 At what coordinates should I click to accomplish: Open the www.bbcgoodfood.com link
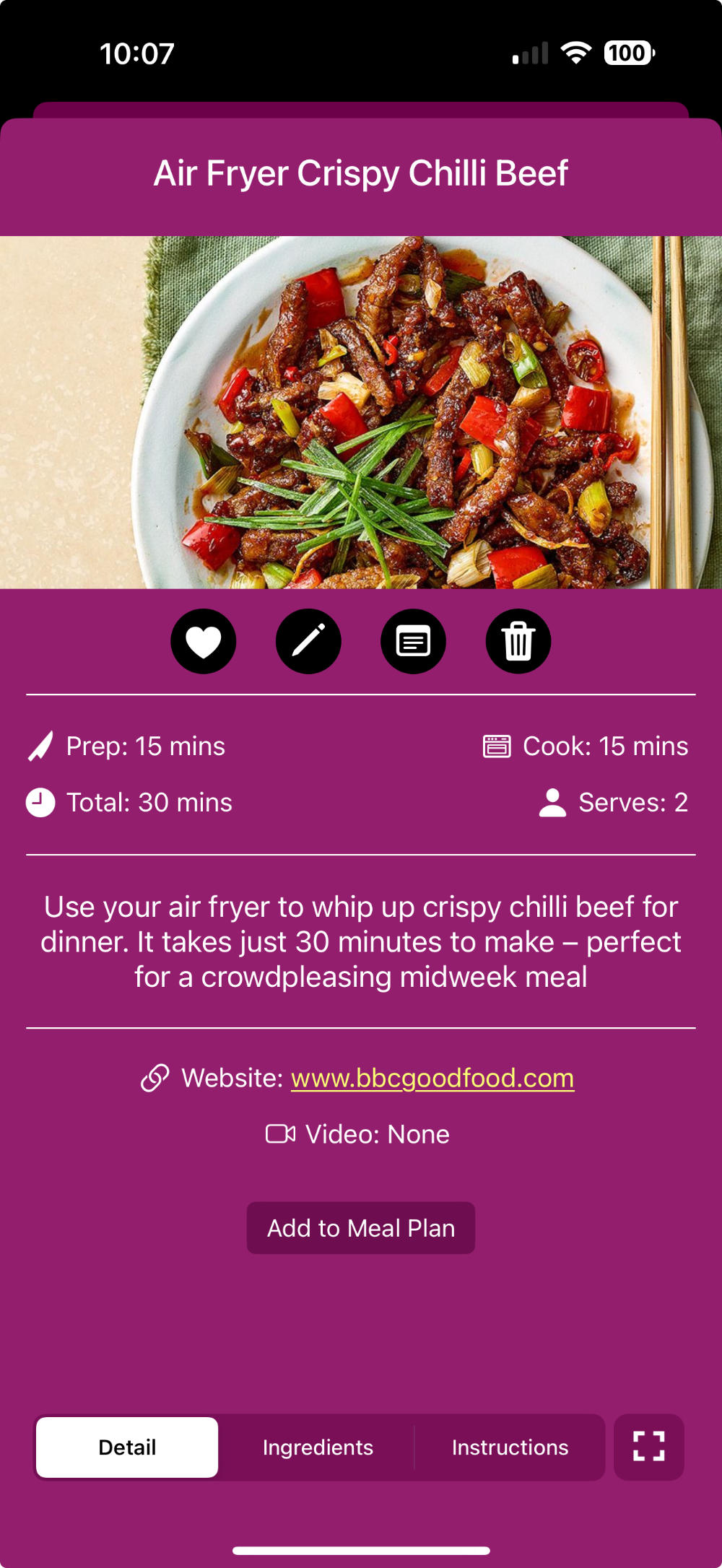pos(431,1078)
